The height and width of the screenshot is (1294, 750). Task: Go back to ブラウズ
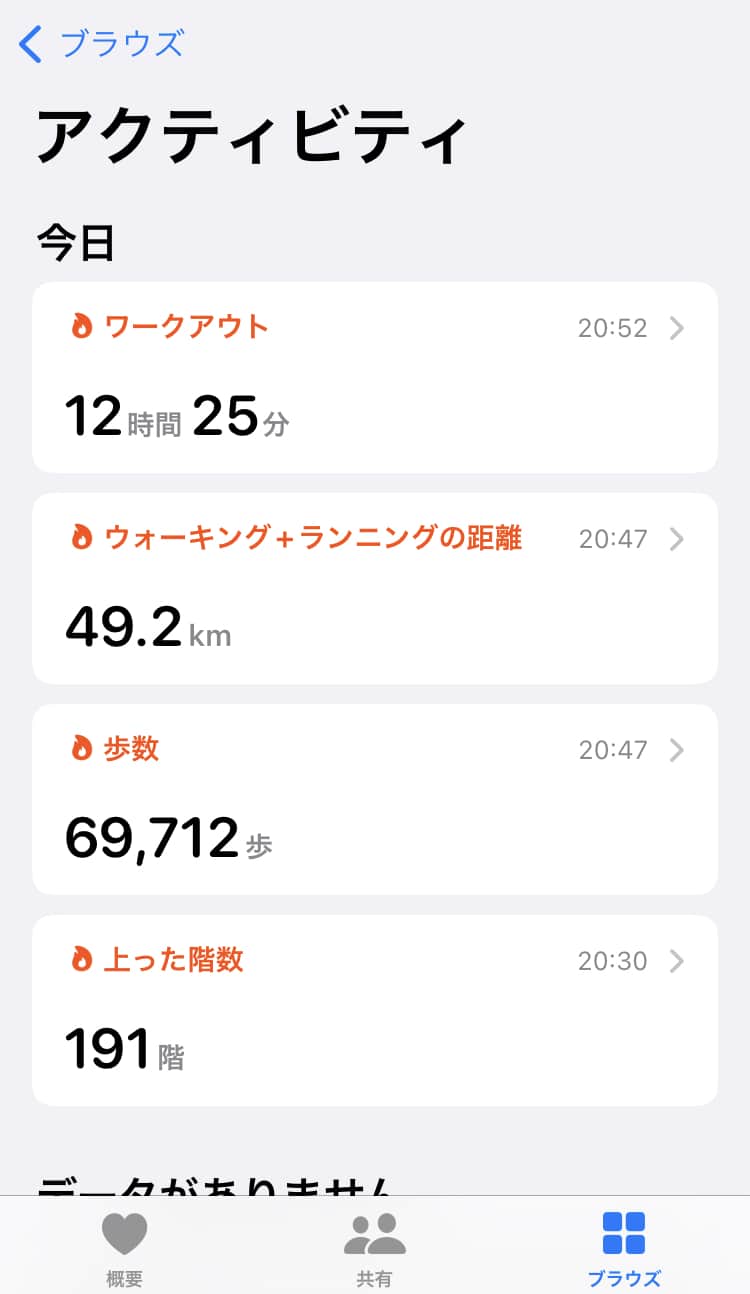[102, 45]
